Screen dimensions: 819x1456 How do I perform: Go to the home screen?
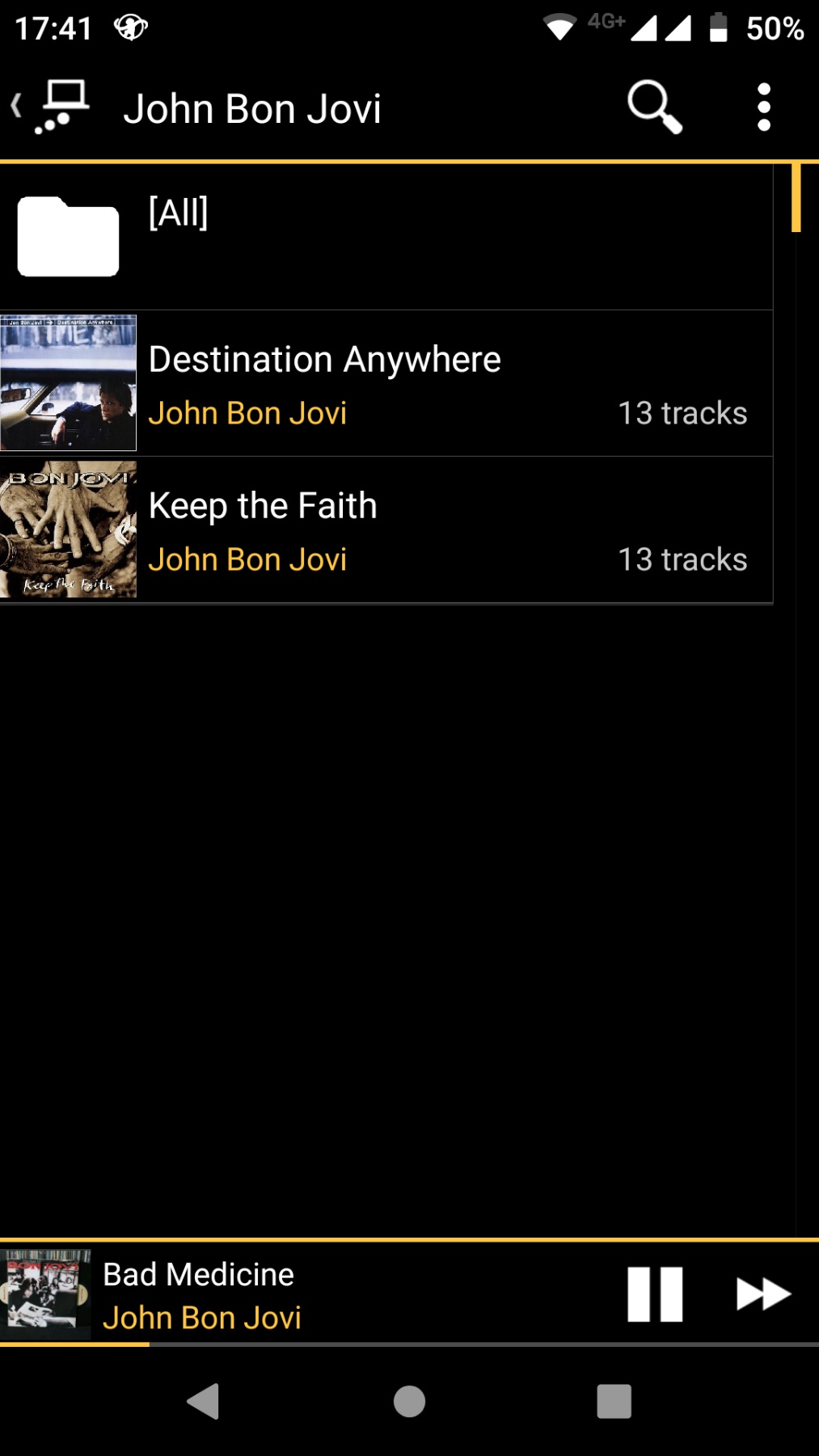[x=409, y=1401]
